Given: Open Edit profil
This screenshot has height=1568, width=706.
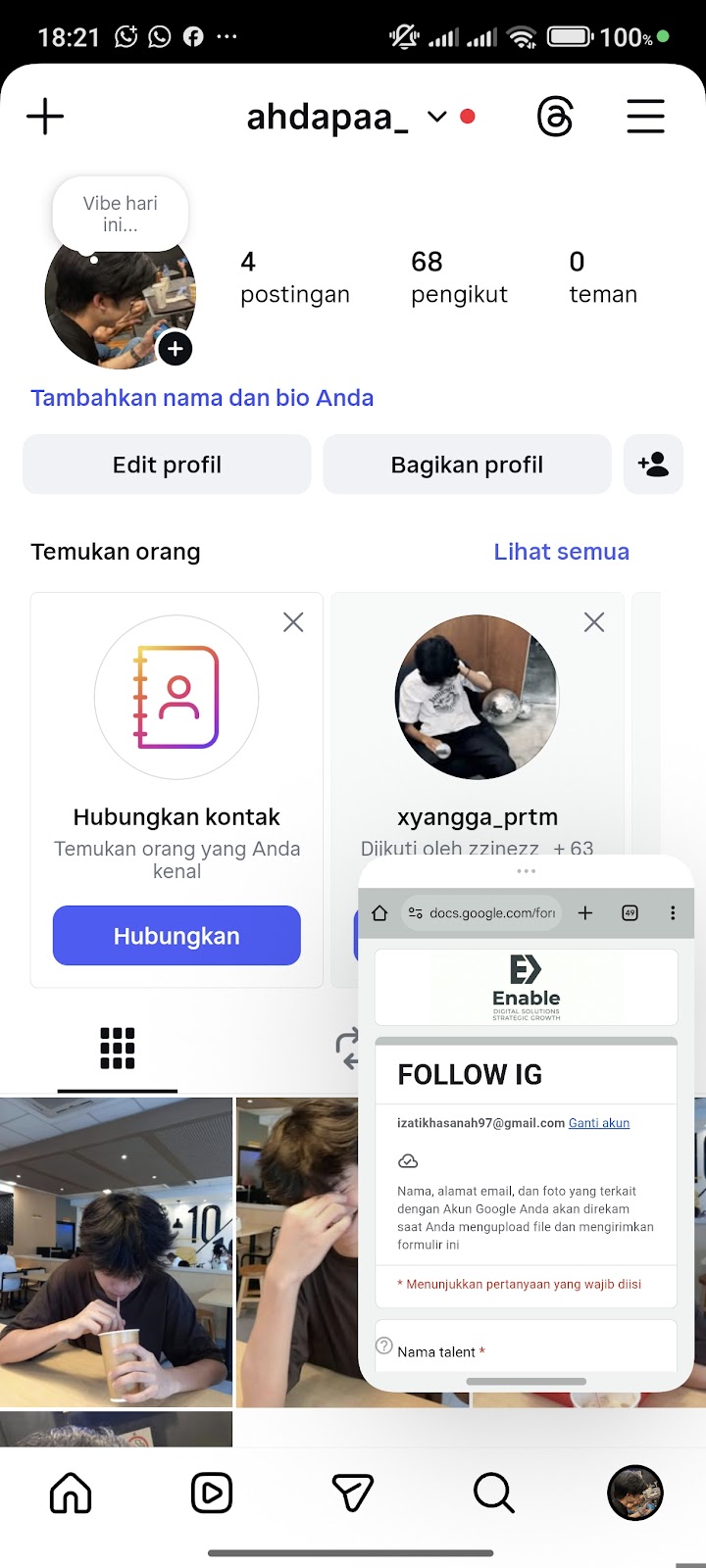Looking at the screenshot, I should click(x=167, y=465).
